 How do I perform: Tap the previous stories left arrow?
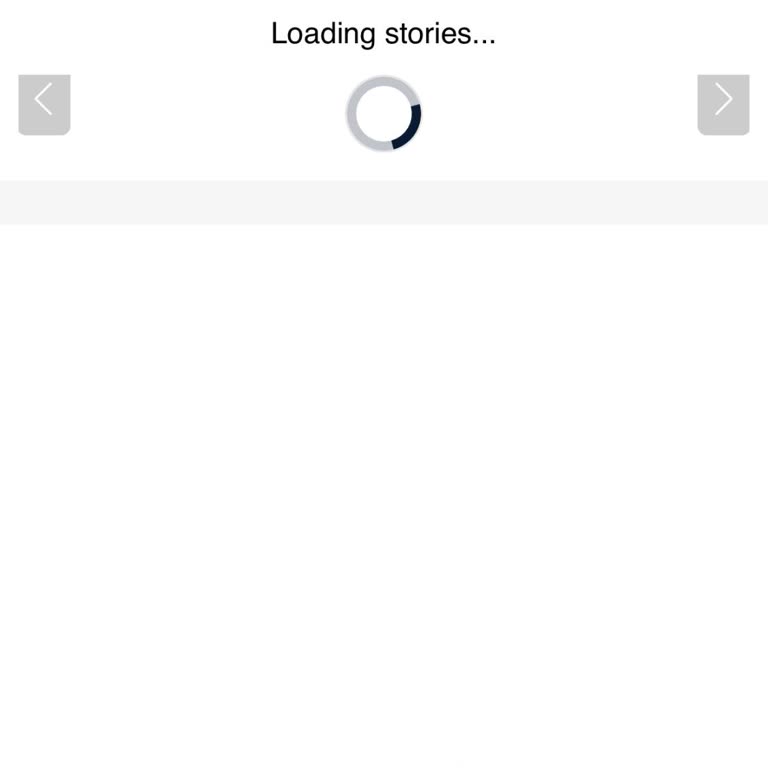click(x=44, y=103)
